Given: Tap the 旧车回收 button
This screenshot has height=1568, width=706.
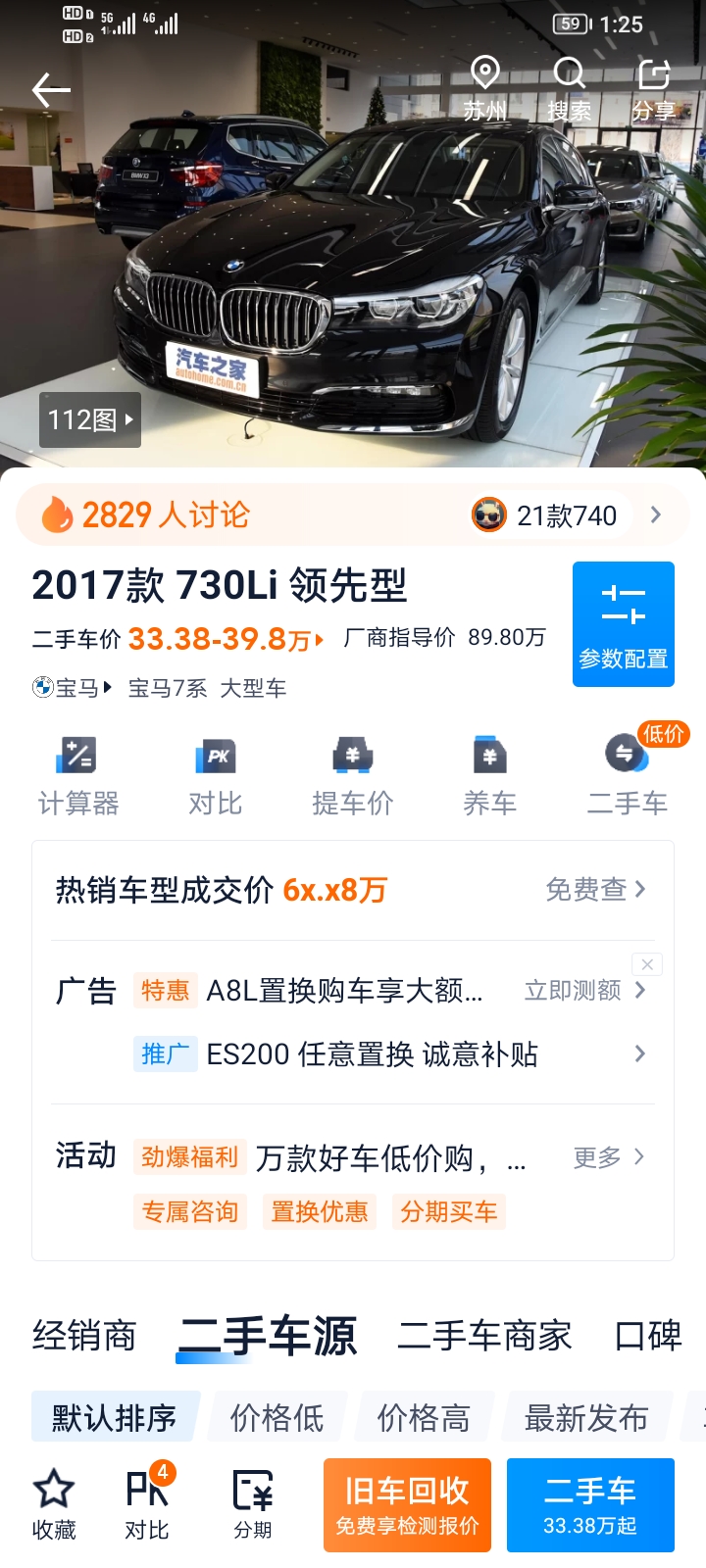Looking at the screenshot, I should click(407, 1505).
